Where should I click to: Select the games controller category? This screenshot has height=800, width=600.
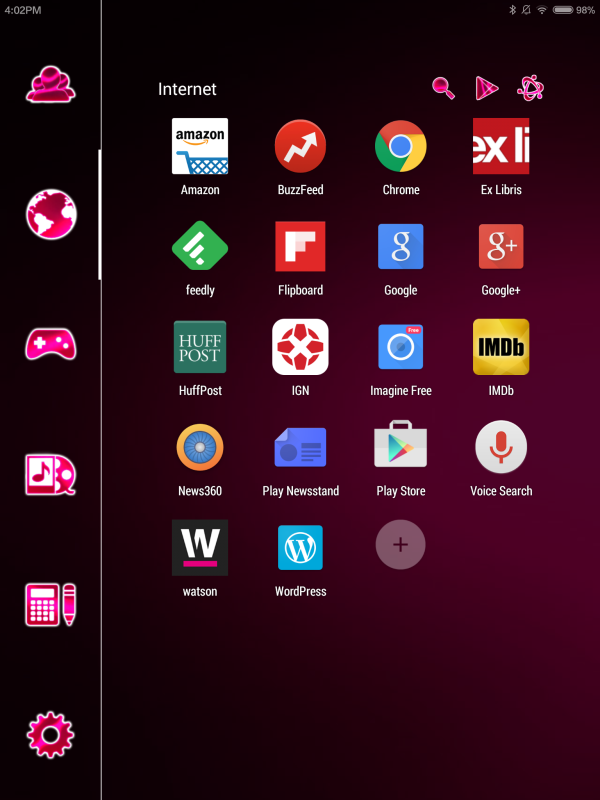tap(50, 344)
